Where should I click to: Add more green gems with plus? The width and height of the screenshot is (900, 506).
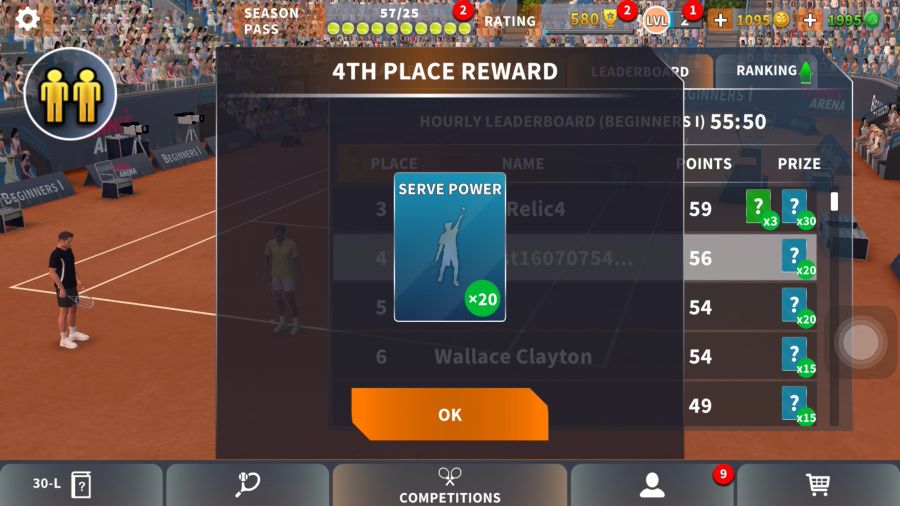point(810,19)
